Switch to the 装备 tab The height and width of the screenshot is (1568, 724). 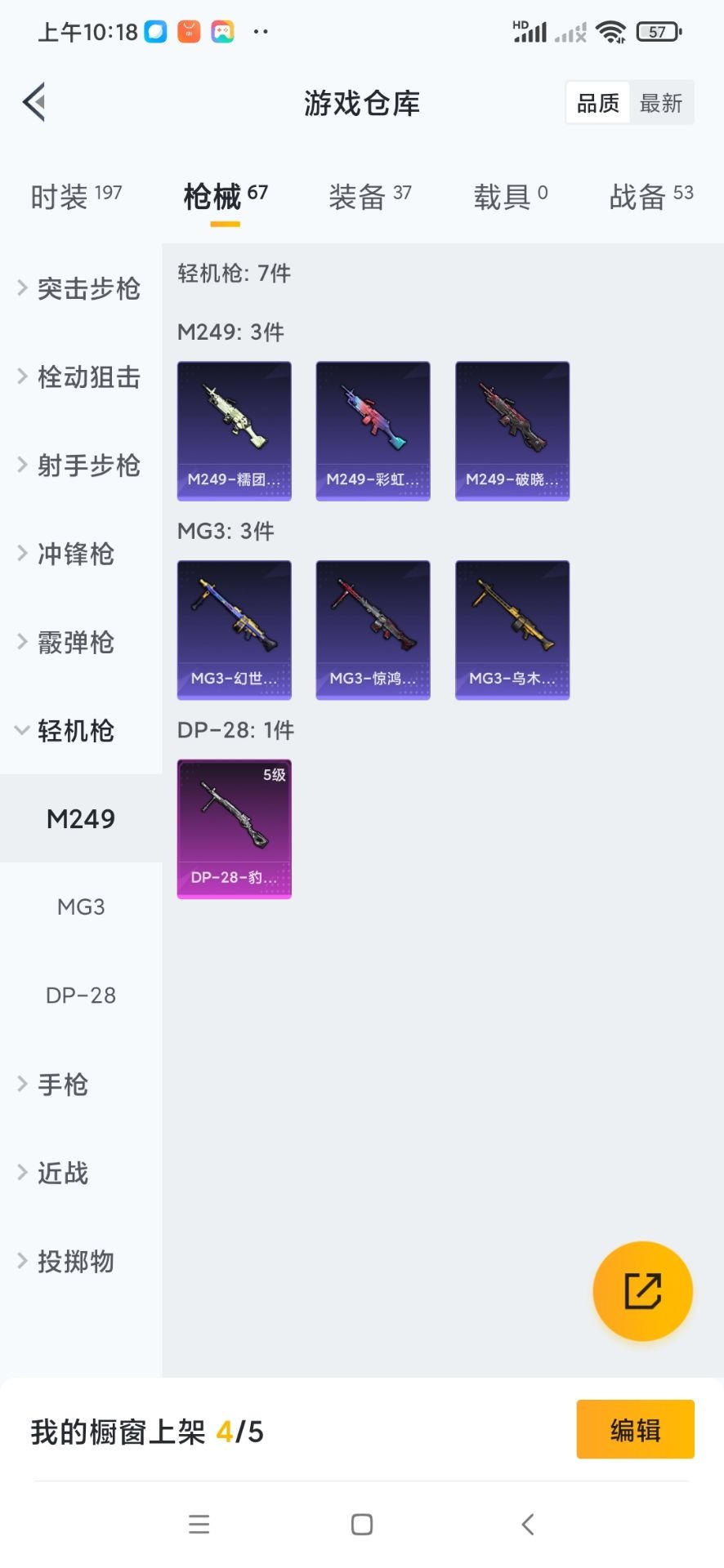pos(369,196)
